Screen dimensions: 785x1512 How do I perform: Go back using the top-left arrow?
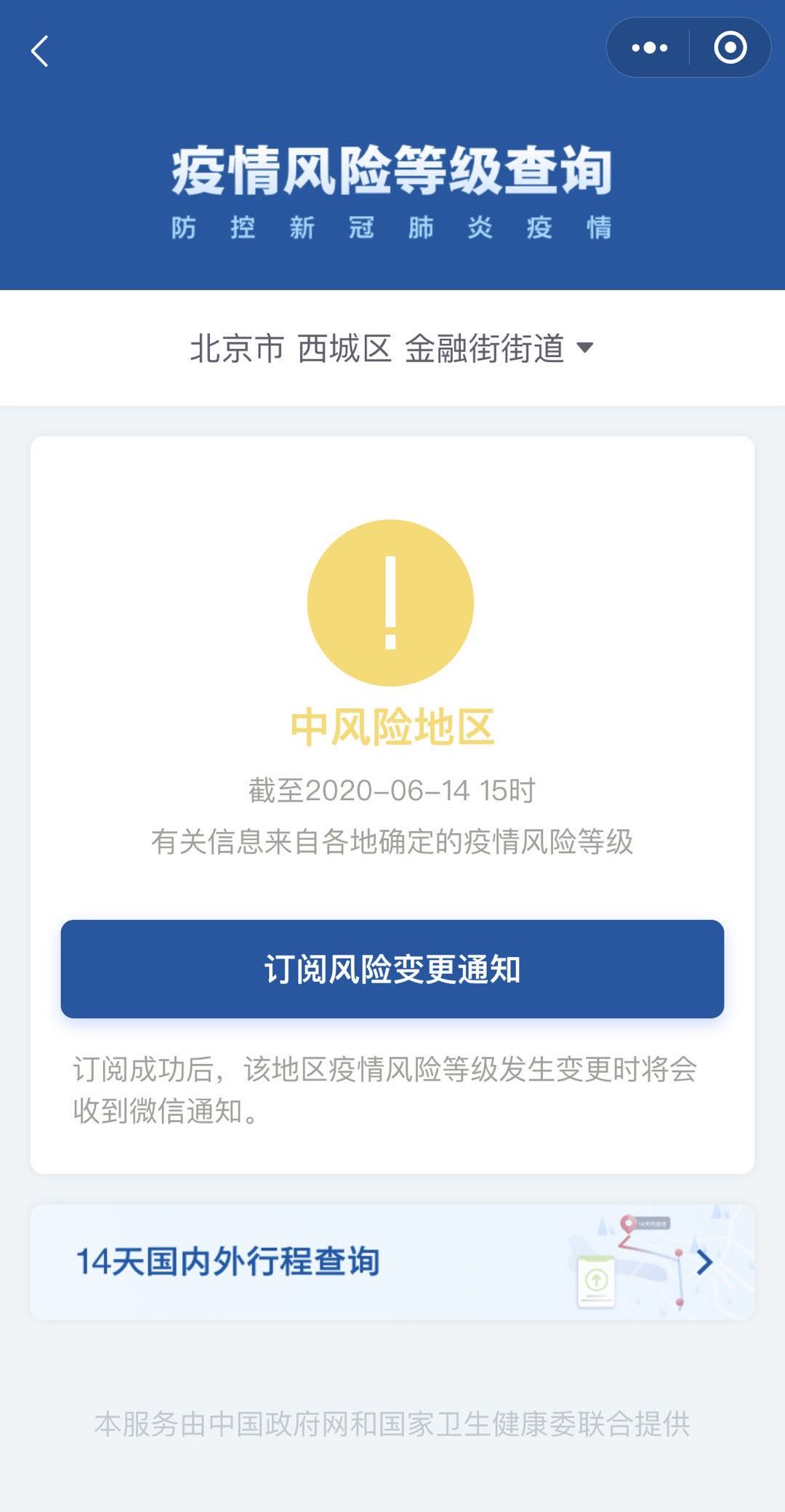tap(40, 51)
